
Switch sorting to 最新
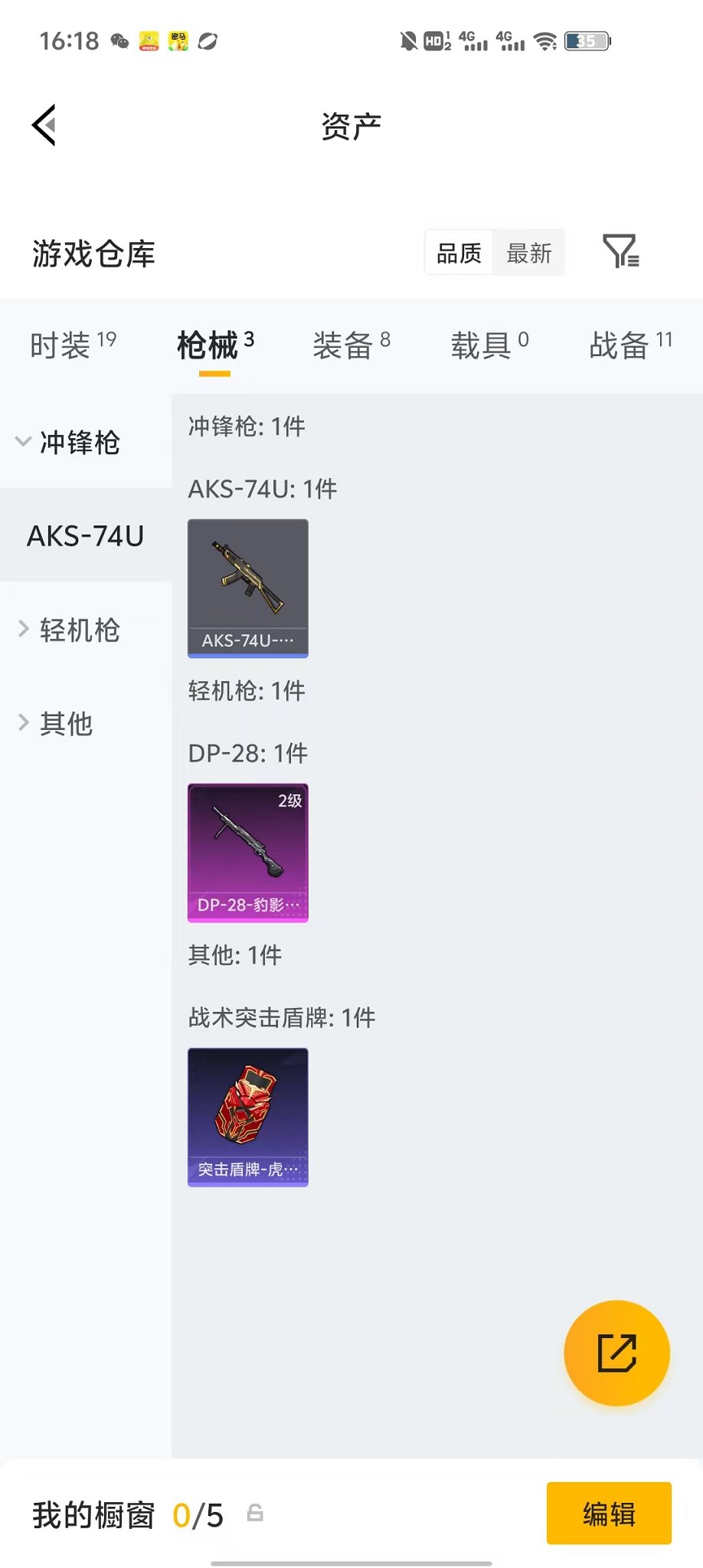click(528, 251)
